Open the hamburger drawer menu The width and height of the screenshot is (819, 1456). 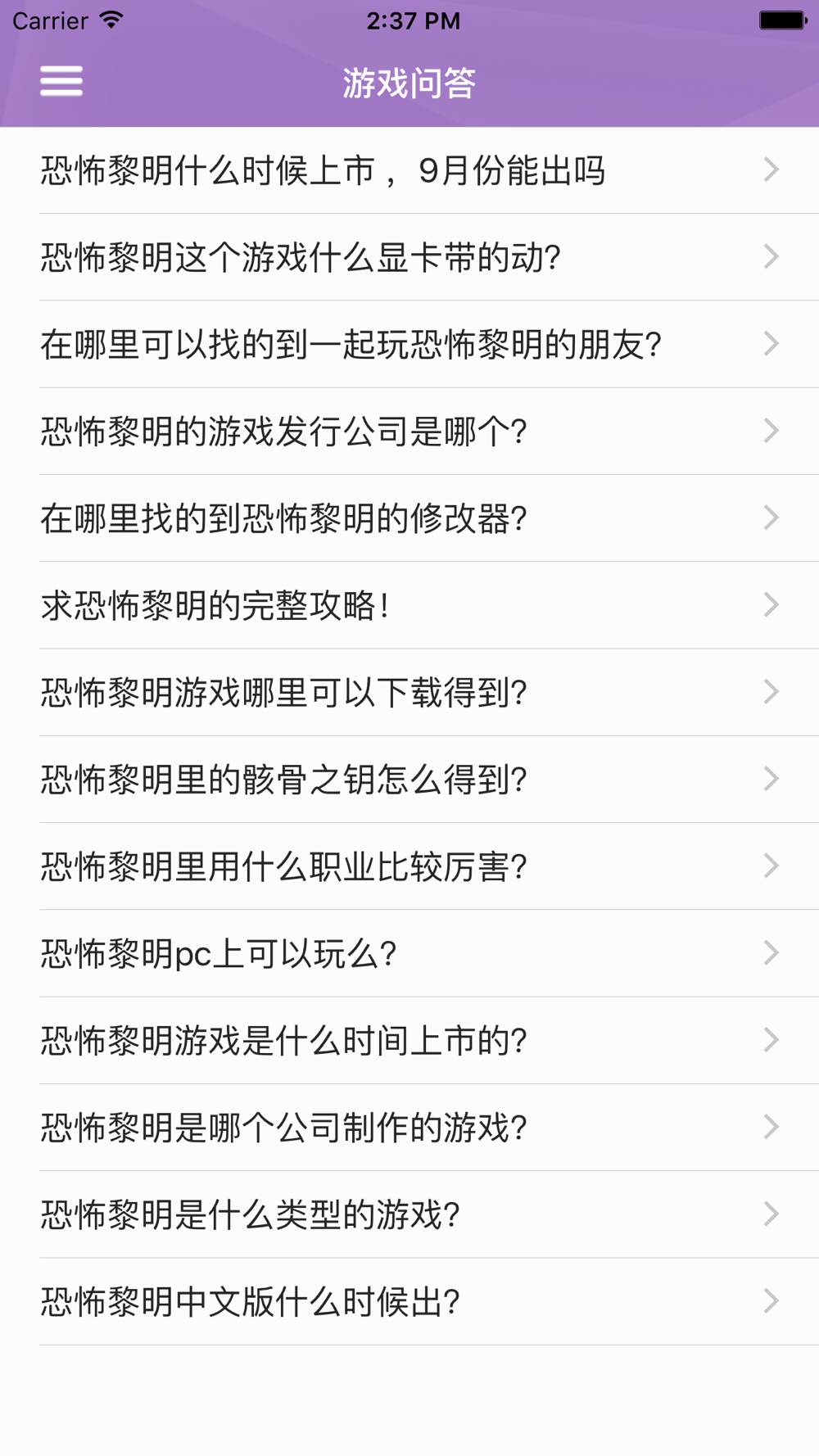pyautogui.click(x=61, y=81)
